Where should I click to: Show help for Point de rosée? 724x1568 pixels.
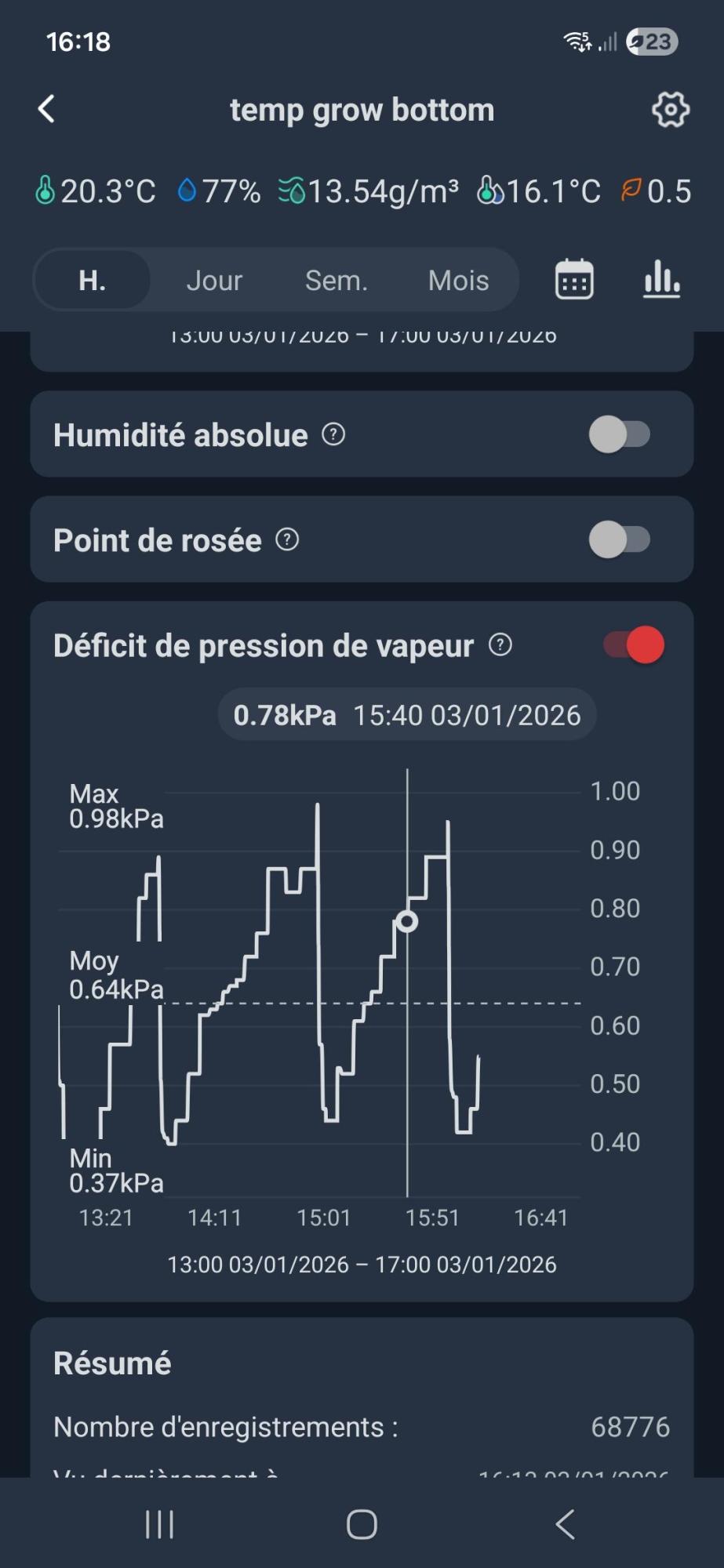288,540
